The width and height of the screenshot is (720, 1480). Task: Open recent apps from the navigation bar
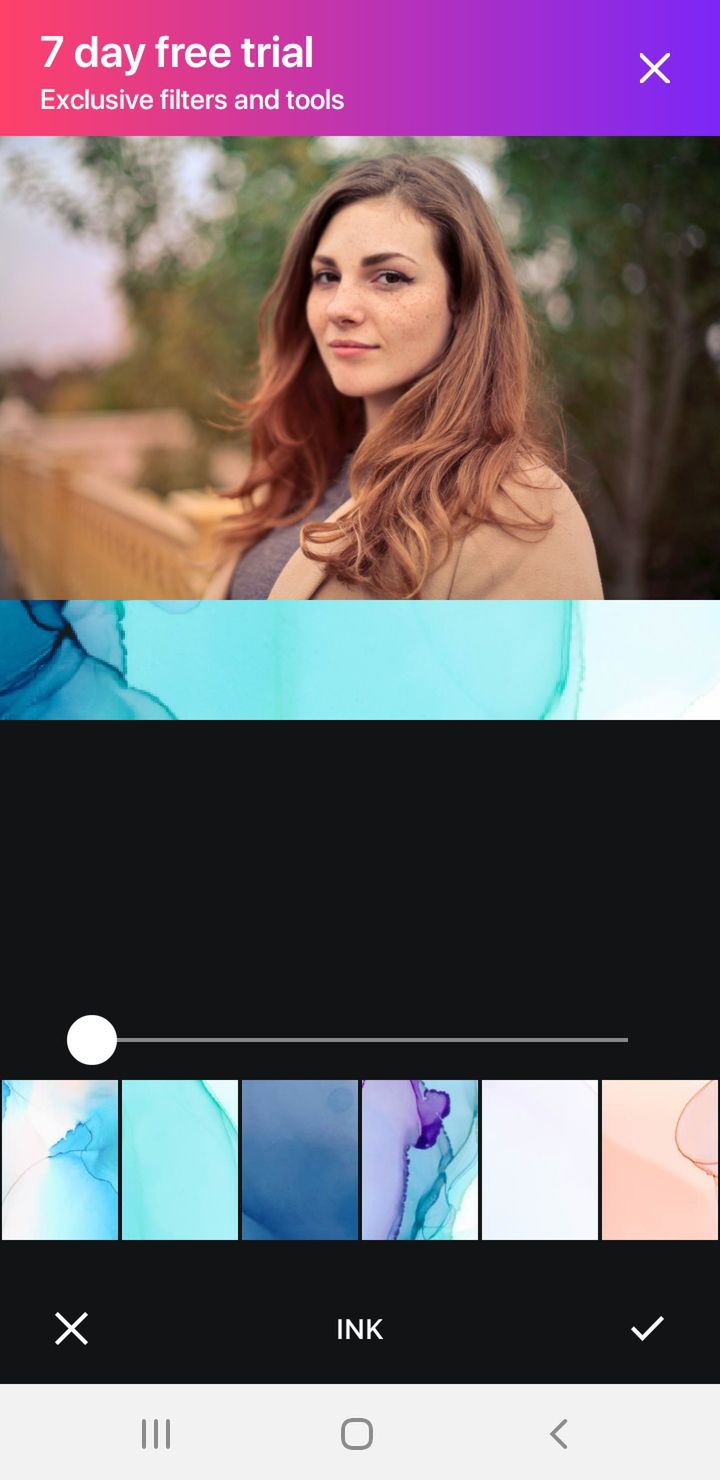156,1434
